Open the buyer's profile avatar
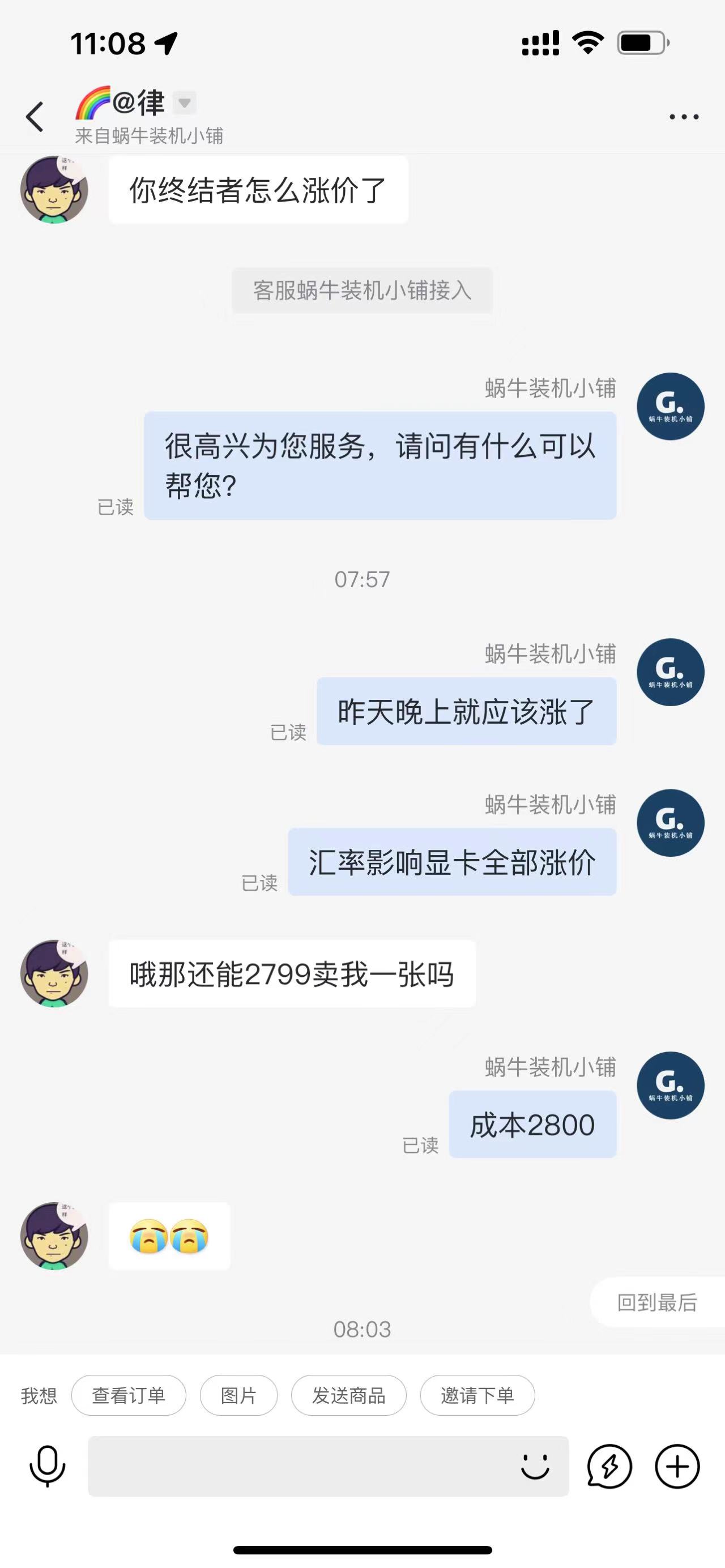The image size is (725, 1568). 56,189
